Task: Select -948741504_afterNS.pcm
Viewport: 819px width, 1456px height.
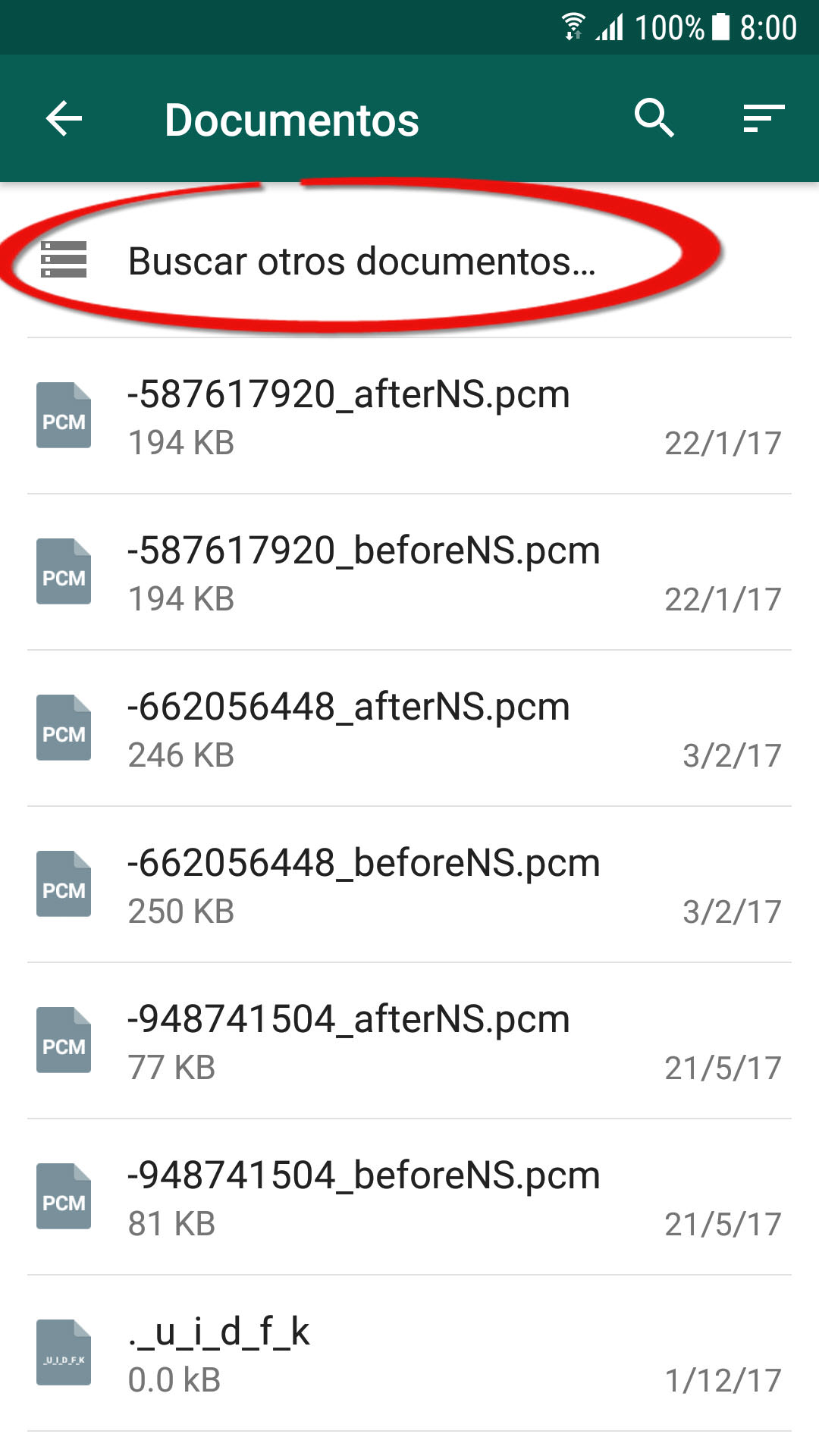Action: pyautogui.click(x=409, y=1041)
